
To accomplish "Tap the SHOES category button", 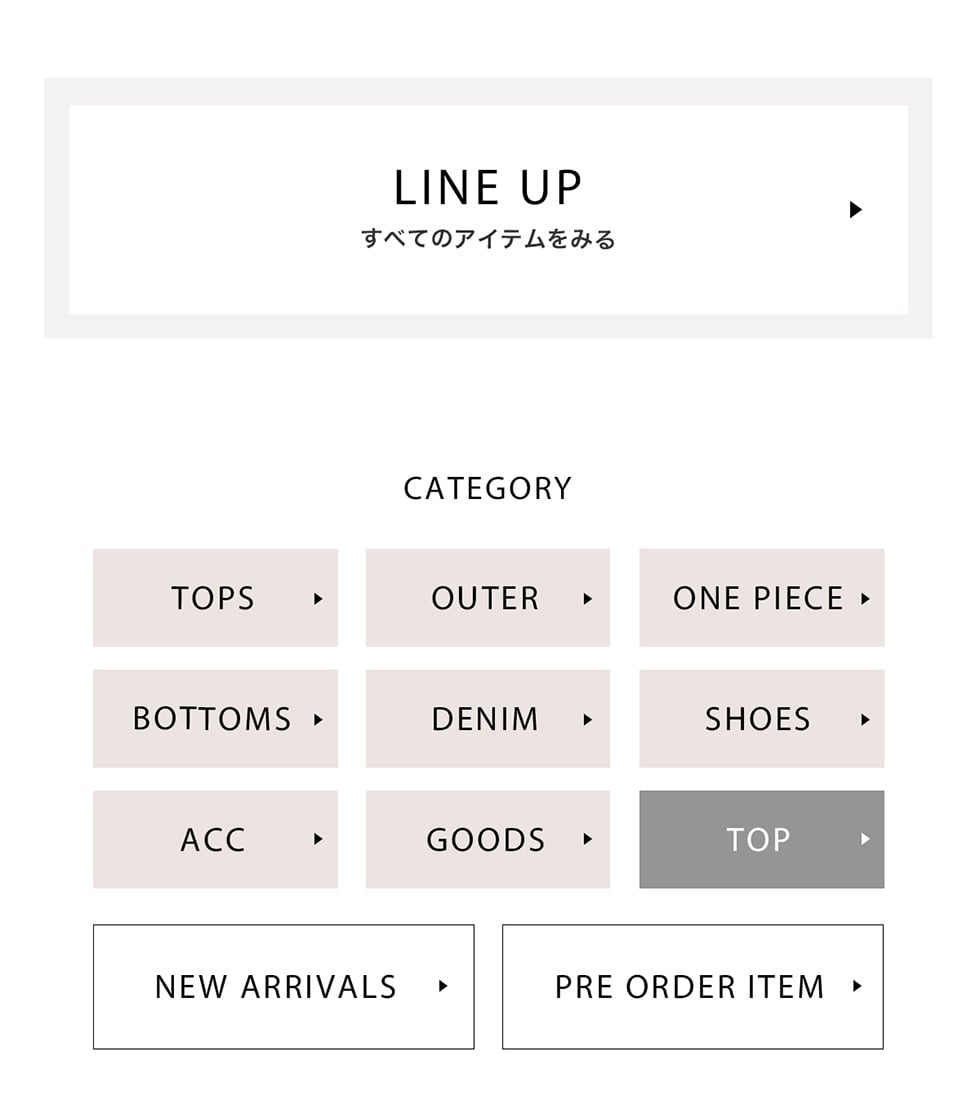I will pos(761,719).
